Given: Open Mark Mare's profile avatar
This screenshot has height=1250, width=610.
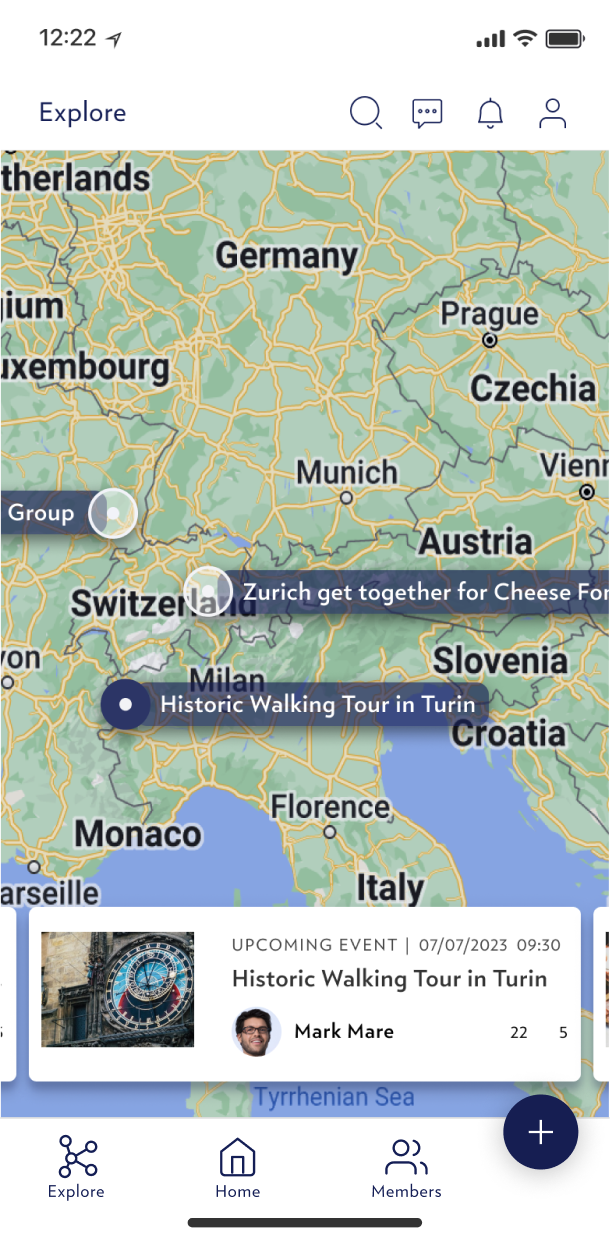Looking at the screenshot, I should coord(256,1032).
